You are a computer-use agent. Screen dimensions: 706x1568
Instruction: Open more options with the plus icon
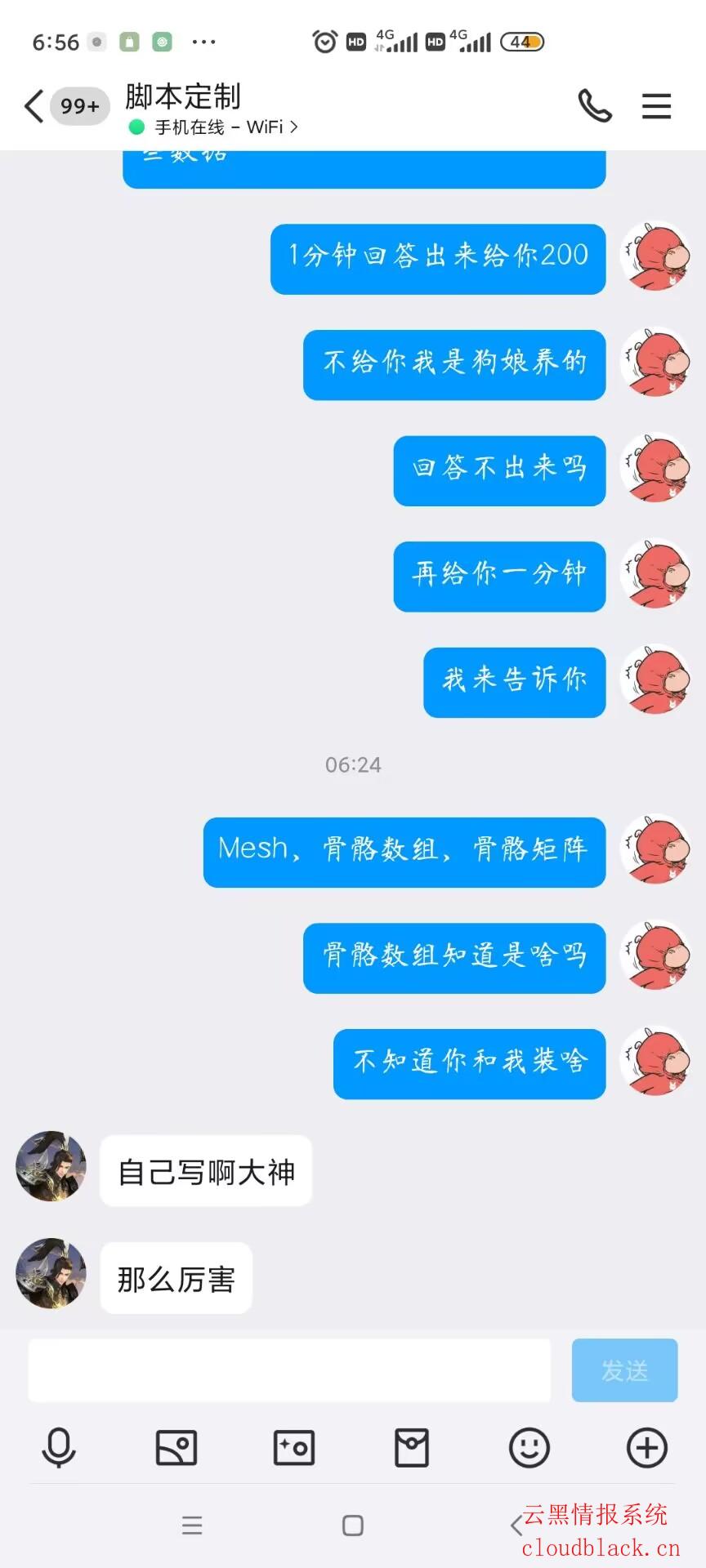647,1448
